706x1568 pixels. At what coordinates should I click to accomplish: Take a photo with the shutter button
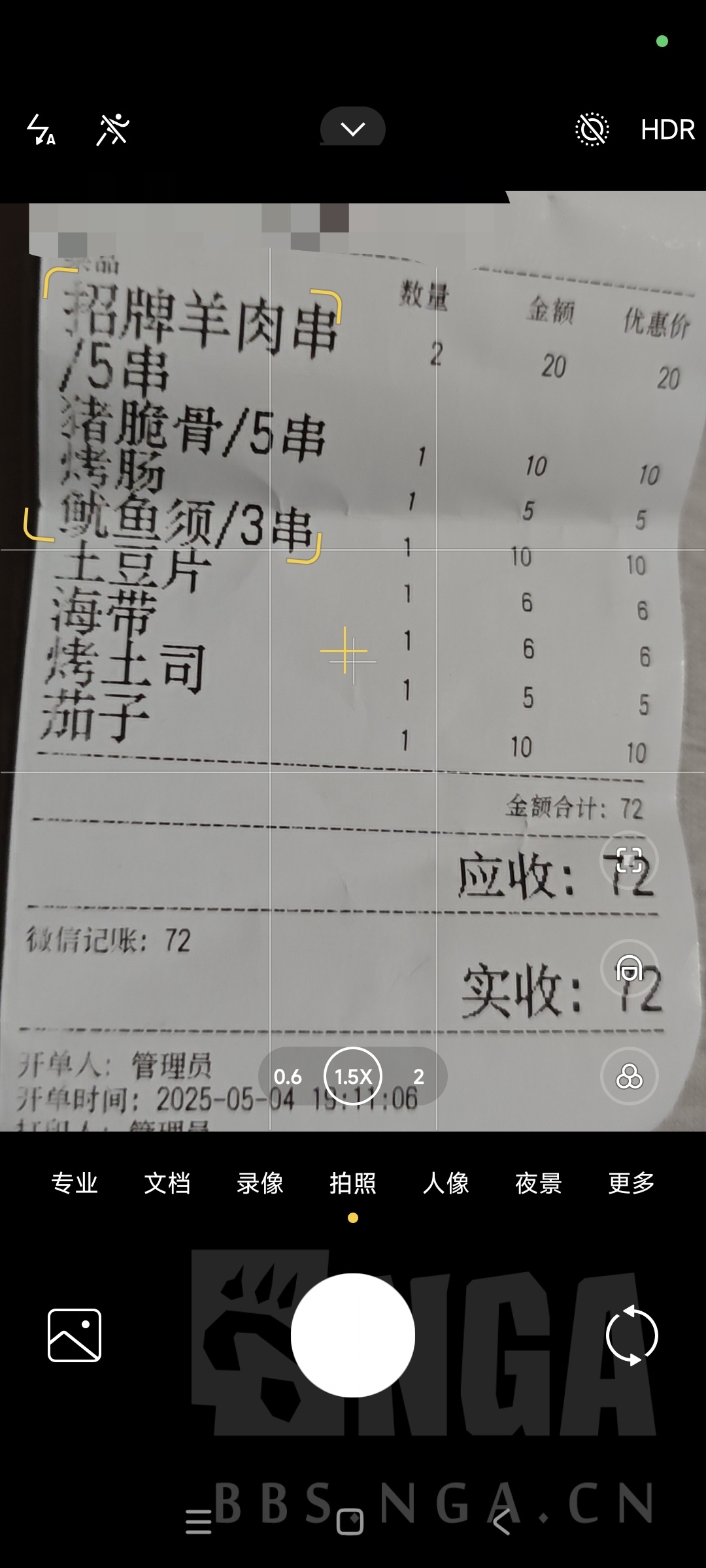353,1335
